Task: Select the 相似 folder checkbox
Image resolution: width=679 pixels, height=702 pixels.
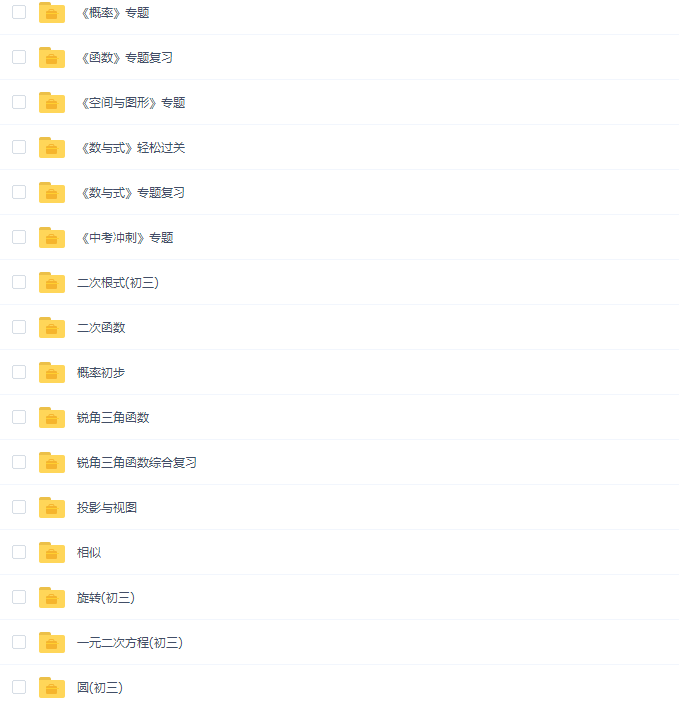Action: pos(19,552)
